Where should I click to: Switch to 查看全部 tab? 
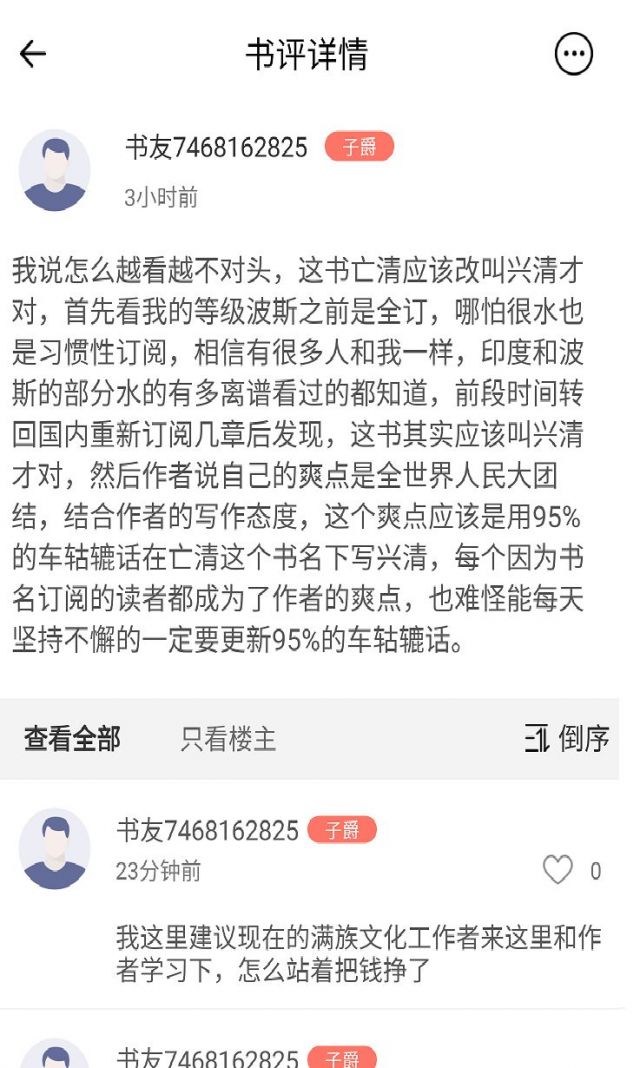click(72, 739)
